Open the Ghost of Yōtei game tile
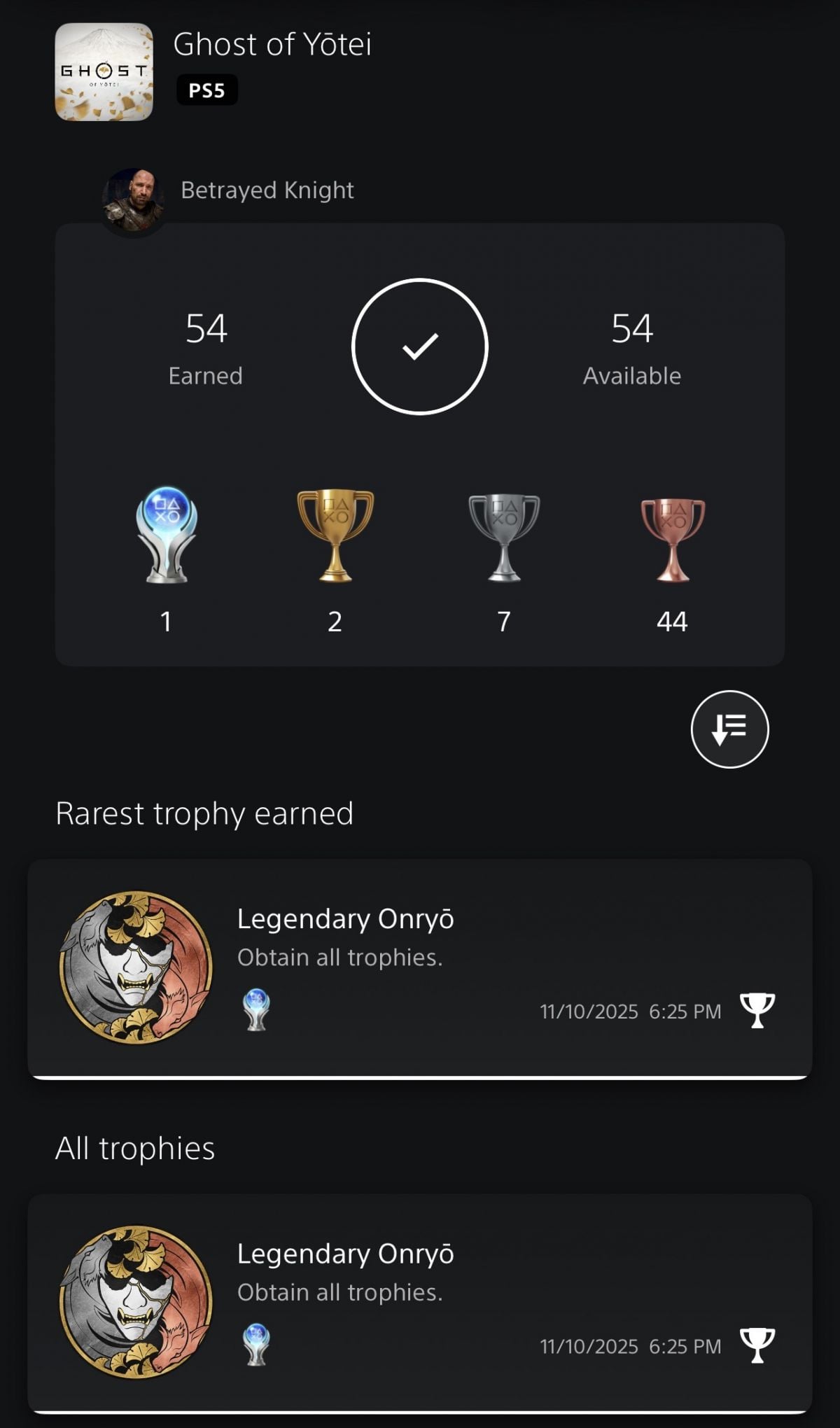Viewport: 840px width, 1428px height. (x=104, y=72)
